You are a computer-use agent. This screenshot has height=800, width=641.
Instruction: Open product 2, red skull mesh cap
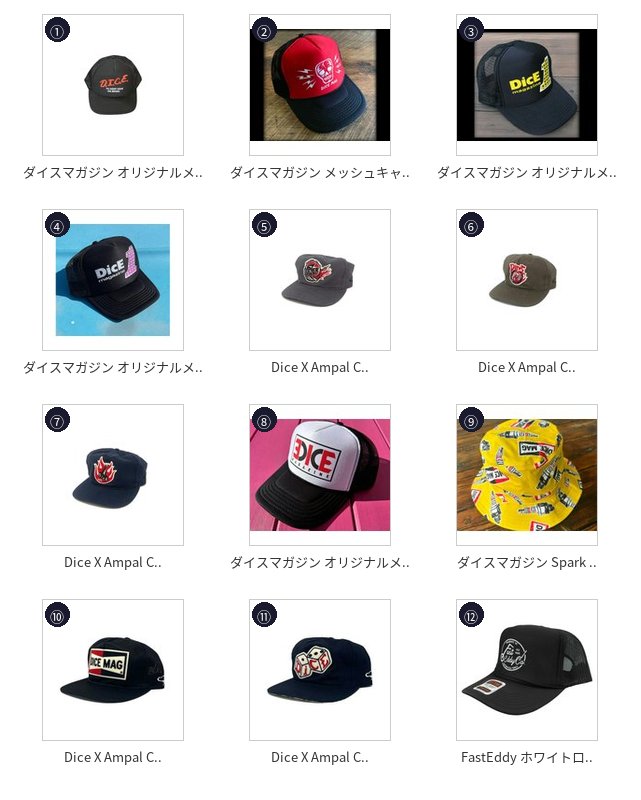(320, 85)
